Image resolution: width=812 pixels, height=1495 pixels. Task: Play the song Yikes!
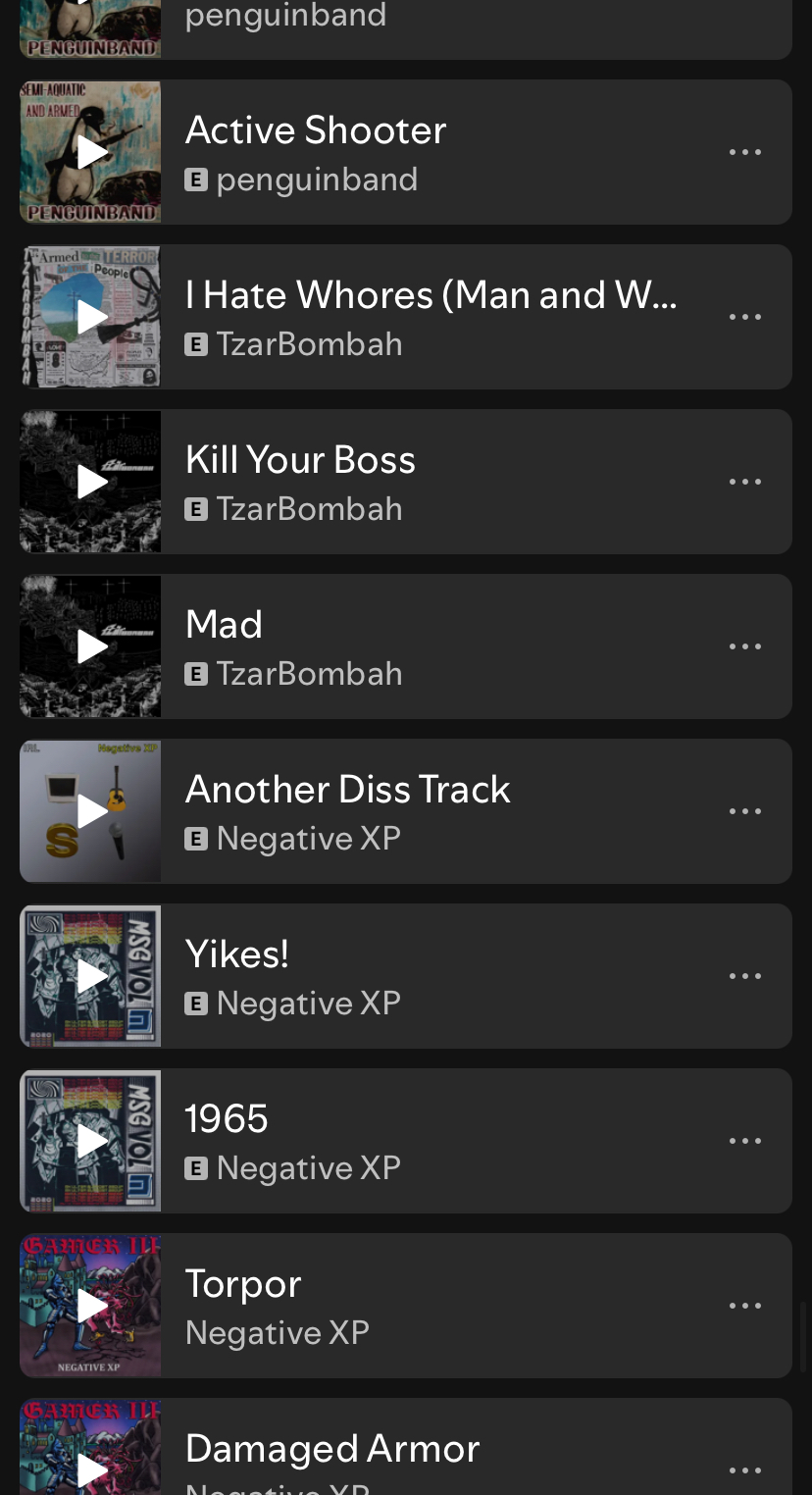91,976
